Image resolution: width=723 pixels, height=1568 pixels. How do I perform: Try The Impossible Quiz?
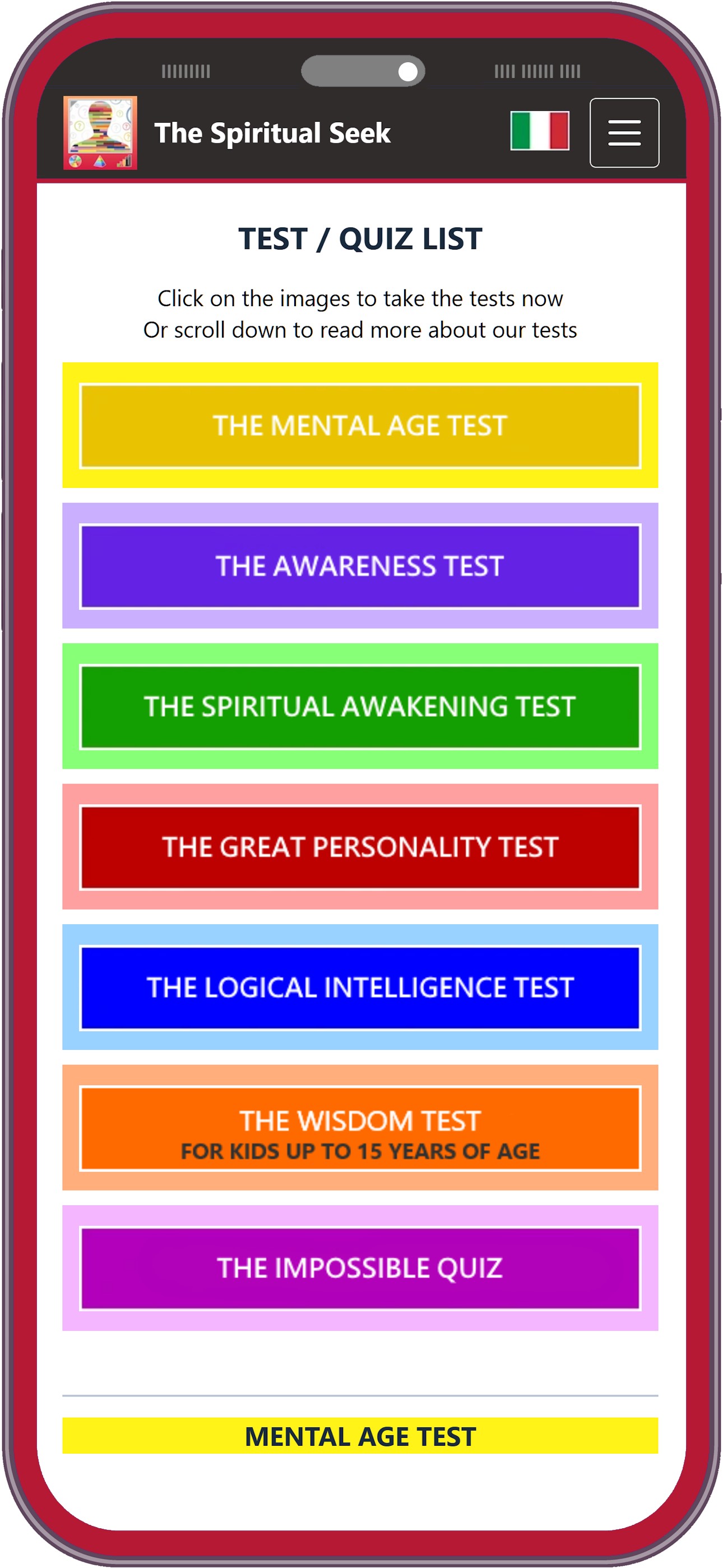360,1269
